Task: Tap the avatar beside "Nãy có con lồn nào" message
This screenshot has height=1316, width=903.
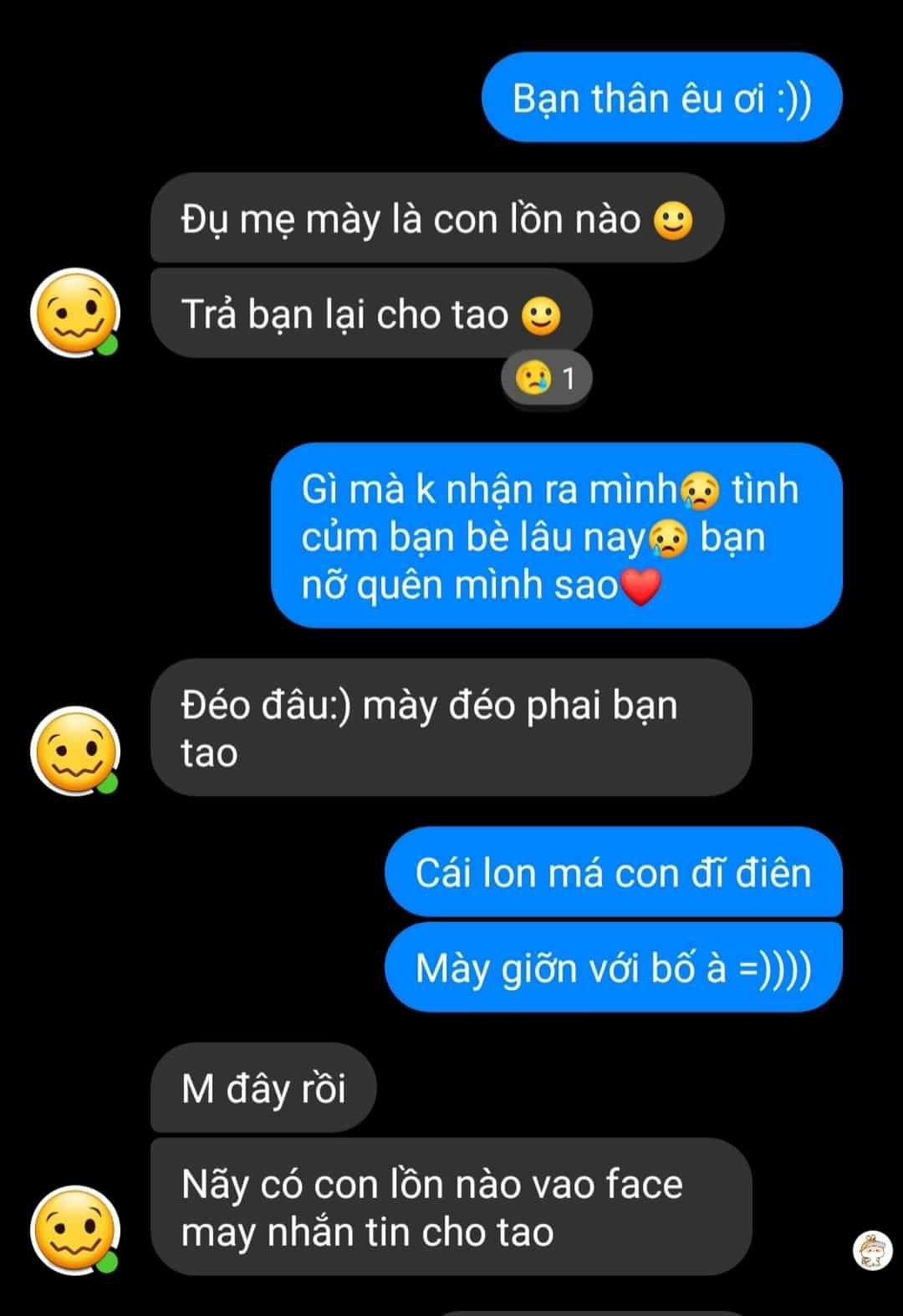Action: point(74,1230)
